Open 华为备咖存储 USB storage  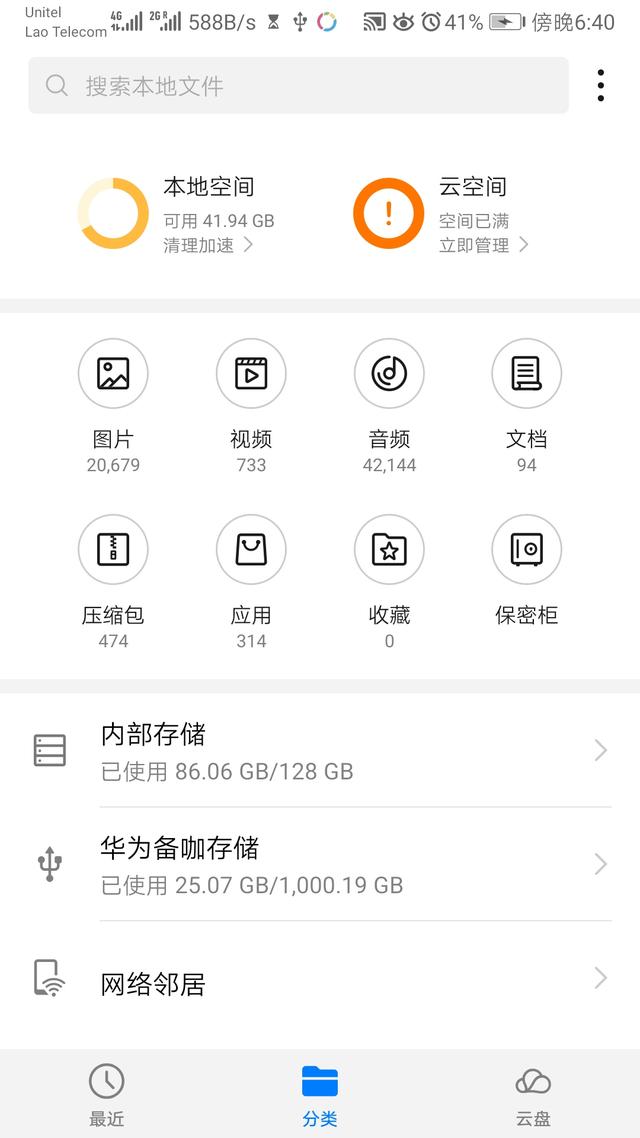click(x=320, y=864)
